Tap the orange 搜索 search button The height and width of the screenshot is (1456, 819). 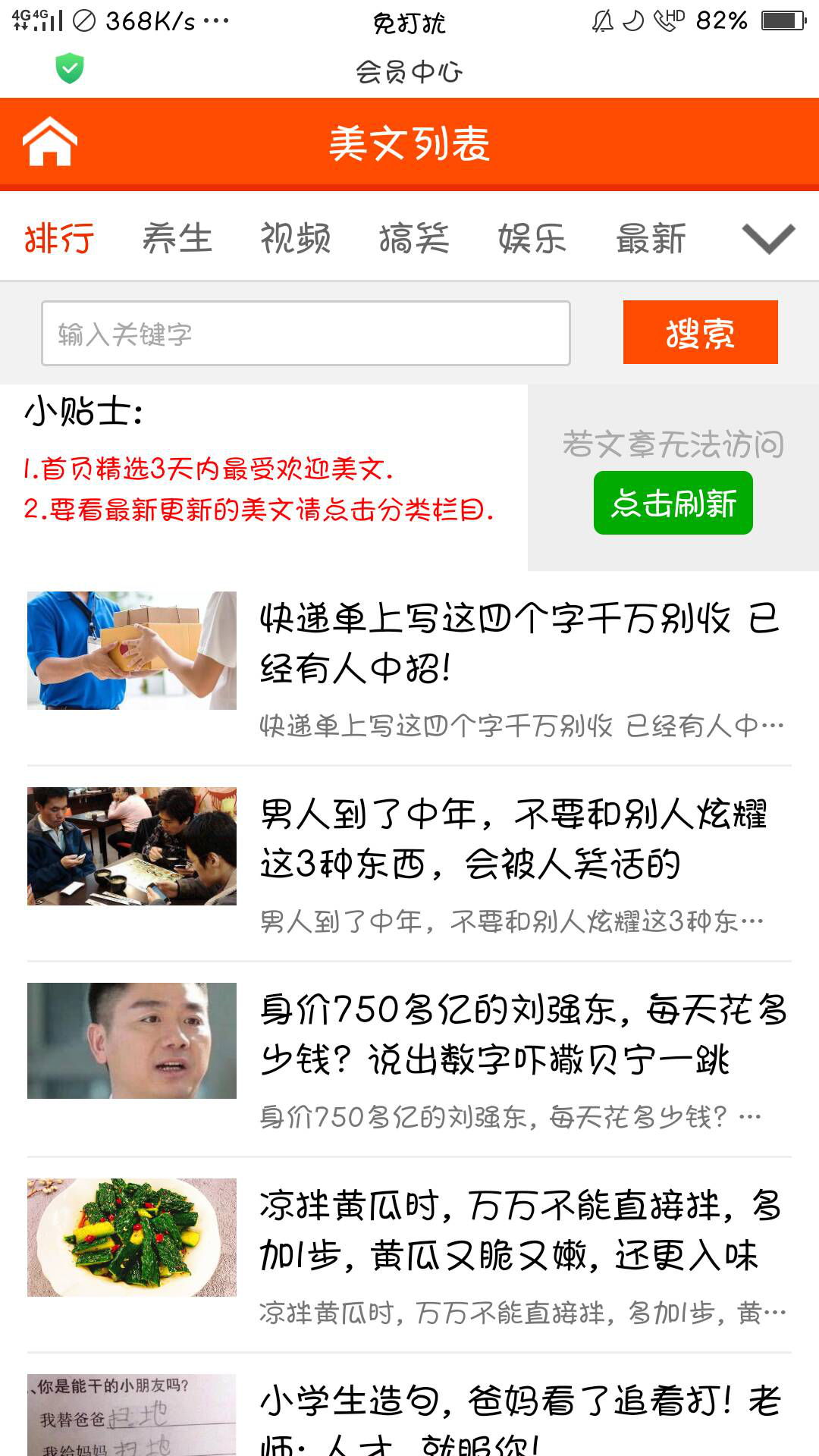699,332
